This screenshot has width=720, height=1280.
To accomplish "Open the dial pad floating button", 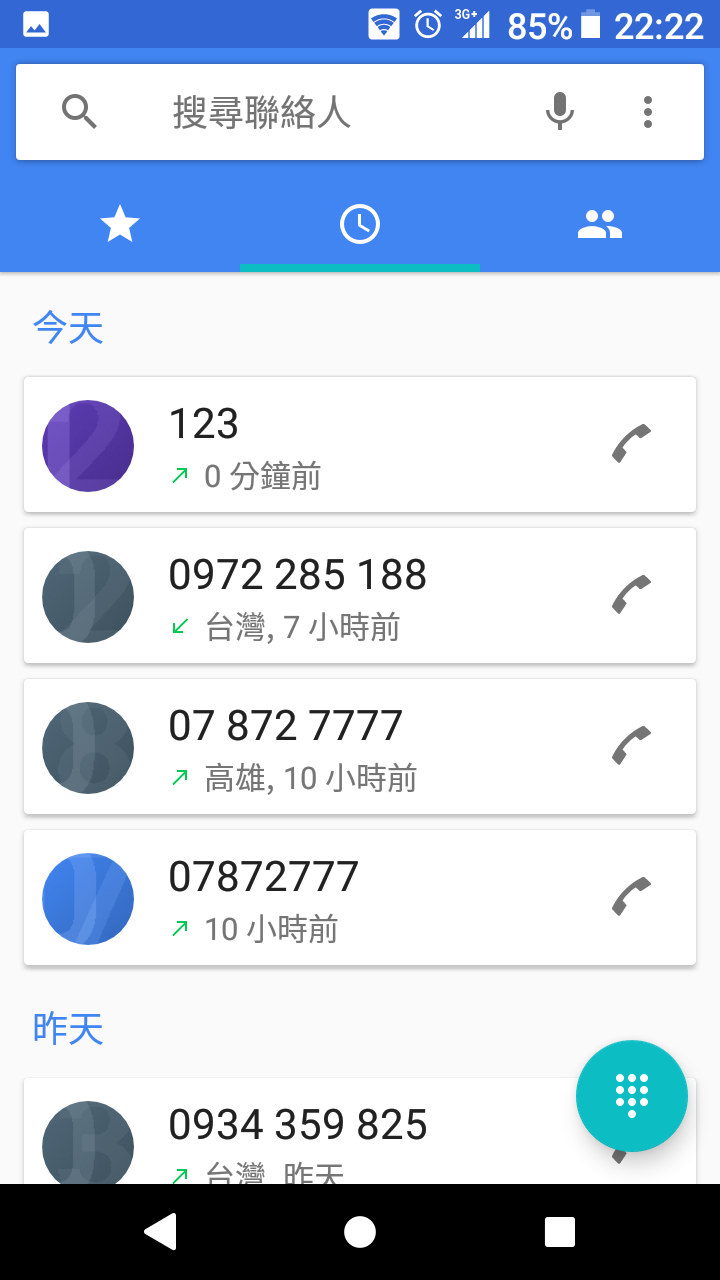I will click(x=632, y=1096).
